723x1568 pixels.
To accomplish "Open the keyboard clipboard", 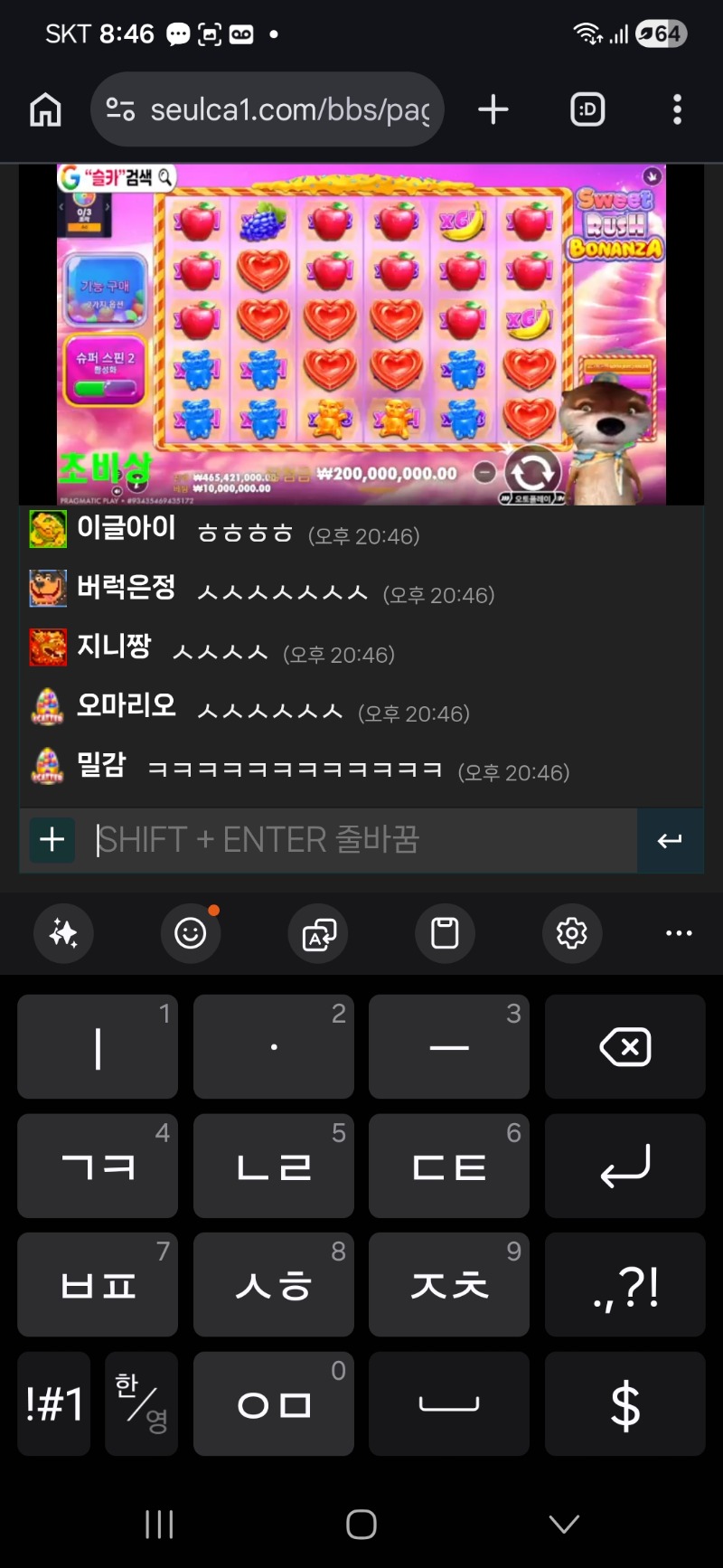I will [x=445, y=933].
